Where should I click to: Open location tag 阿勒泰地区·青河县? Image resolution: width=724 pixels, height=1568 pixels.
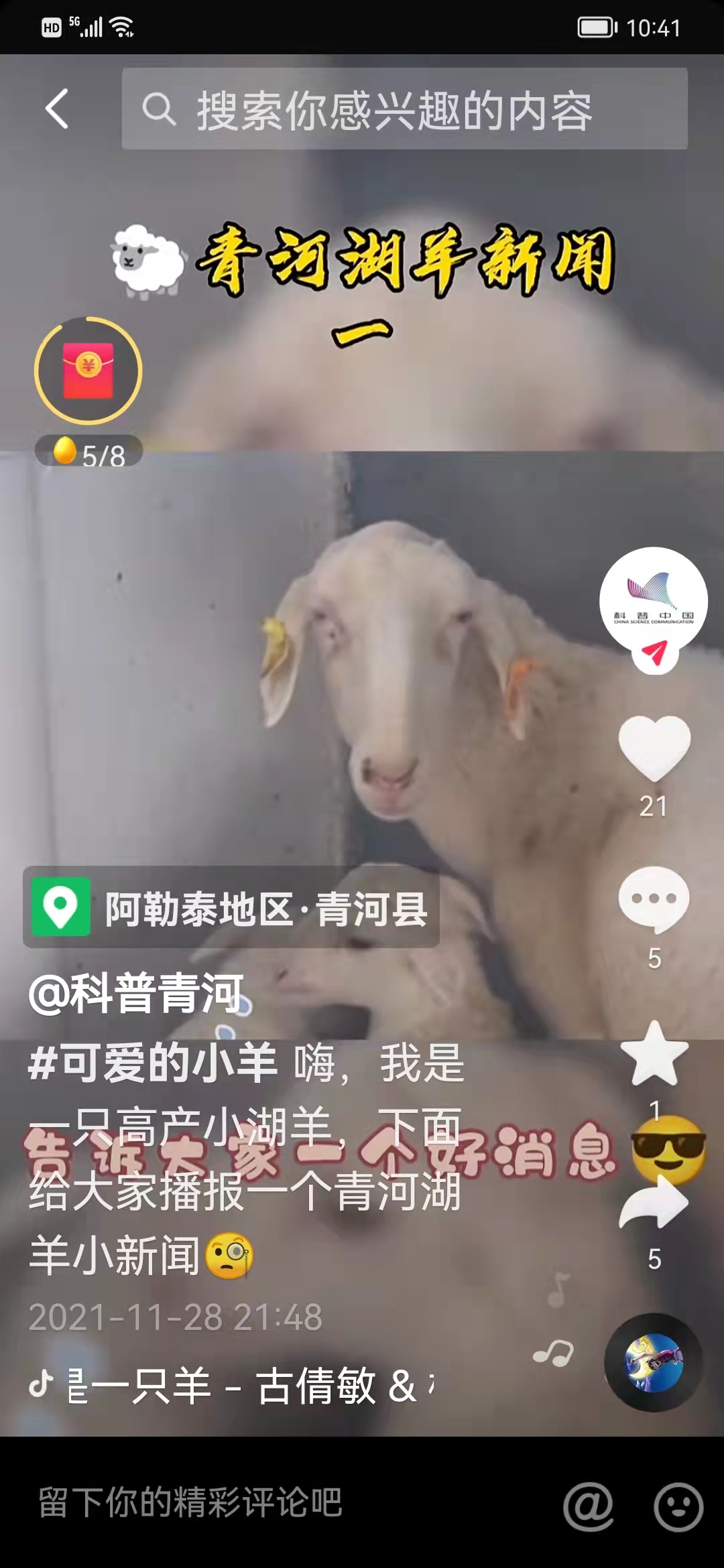tap(231, 907)
